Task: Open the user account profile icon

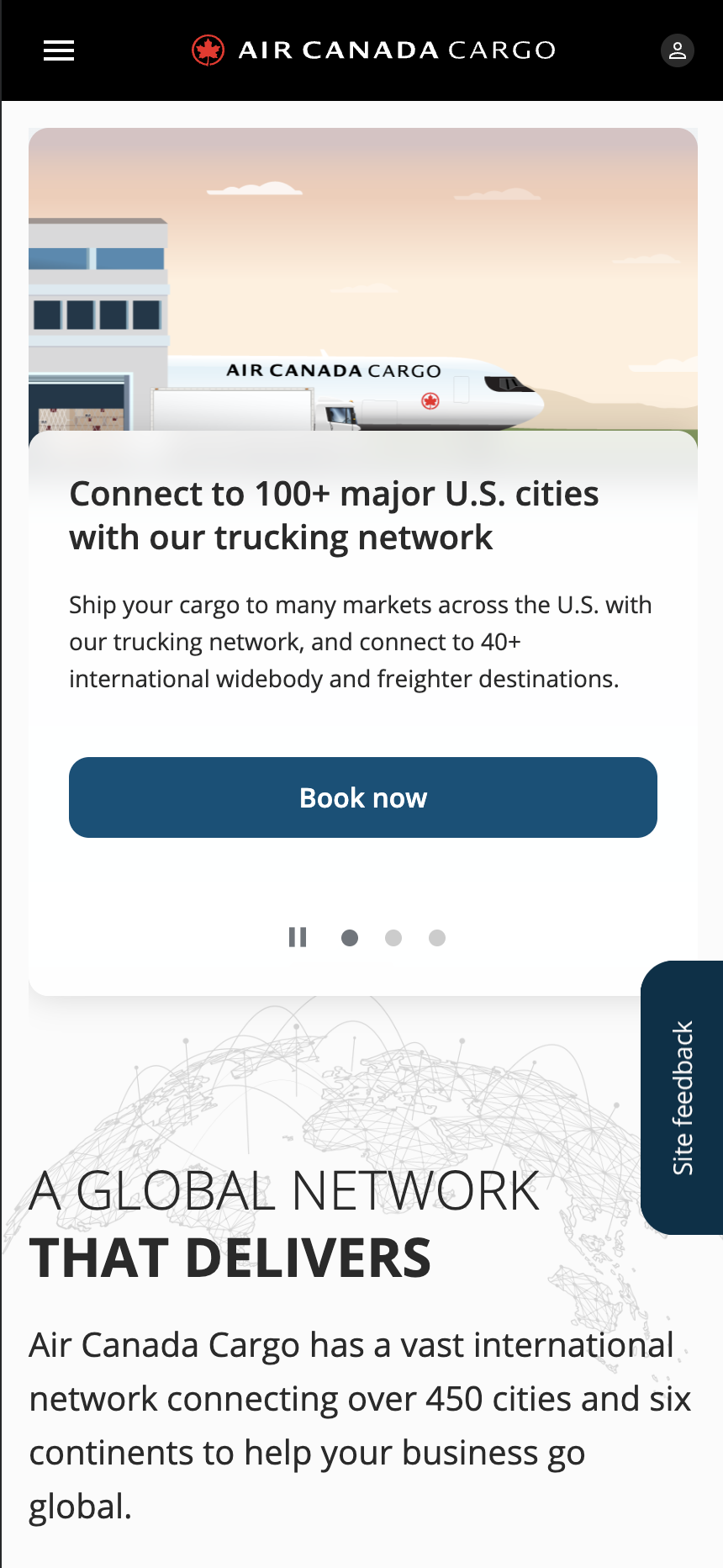Action: (677, 50)
